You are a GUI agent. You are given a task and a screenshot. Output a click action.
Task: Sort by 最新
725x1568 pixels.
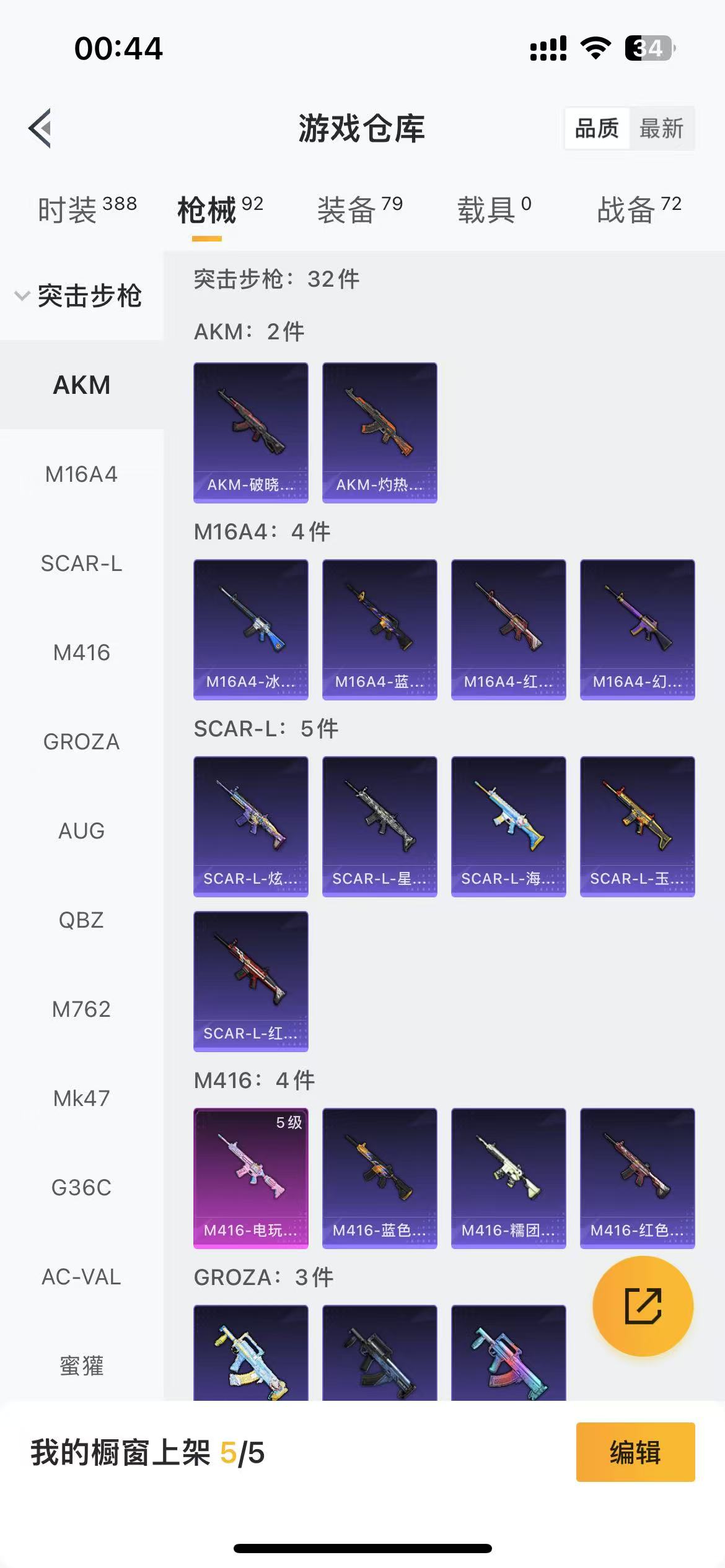click(x=661, y=129)
